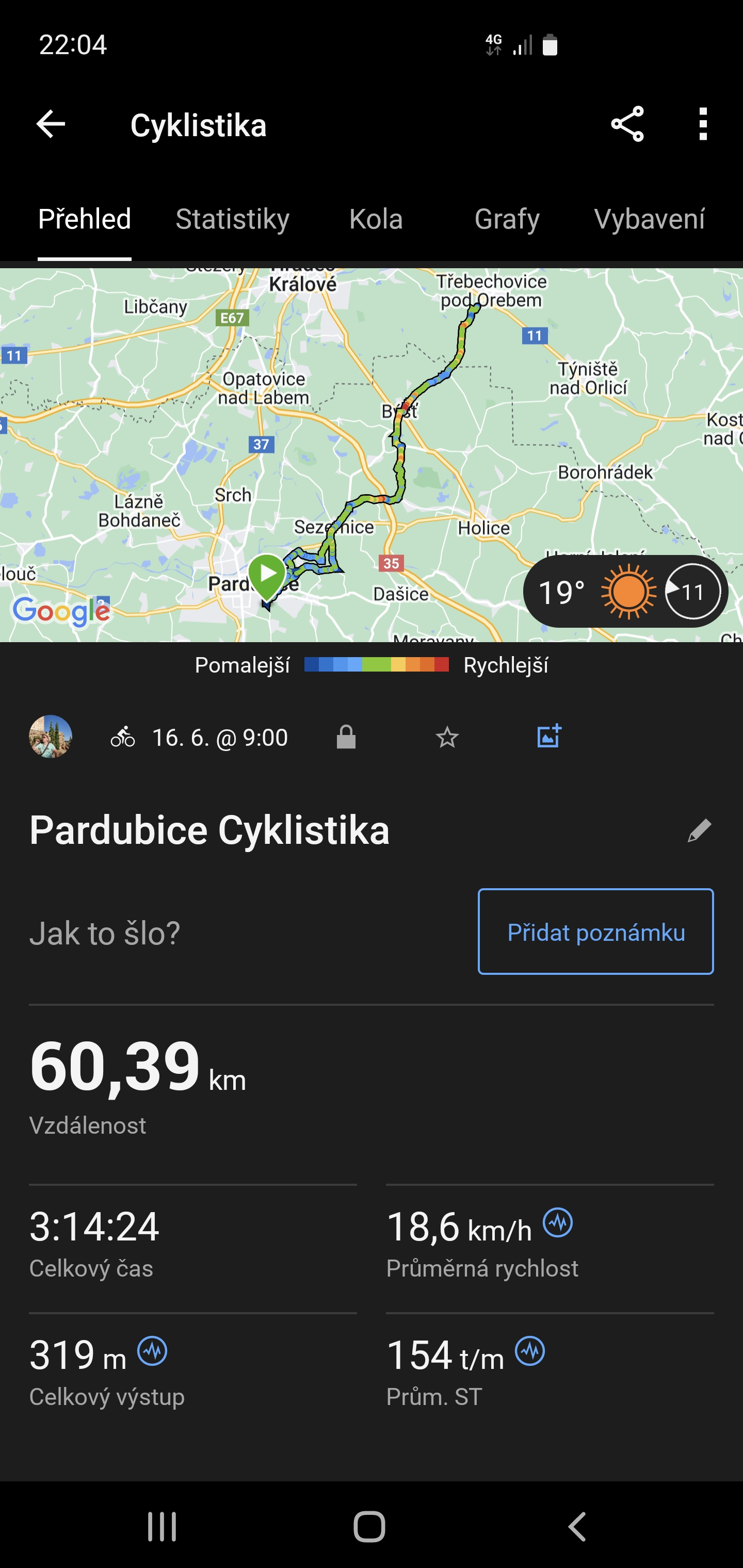Image resolution: width=743 pixels, height=1568 pixels.
Task: View cadence insight next to 154 t/m
Action: (530, 1351)
